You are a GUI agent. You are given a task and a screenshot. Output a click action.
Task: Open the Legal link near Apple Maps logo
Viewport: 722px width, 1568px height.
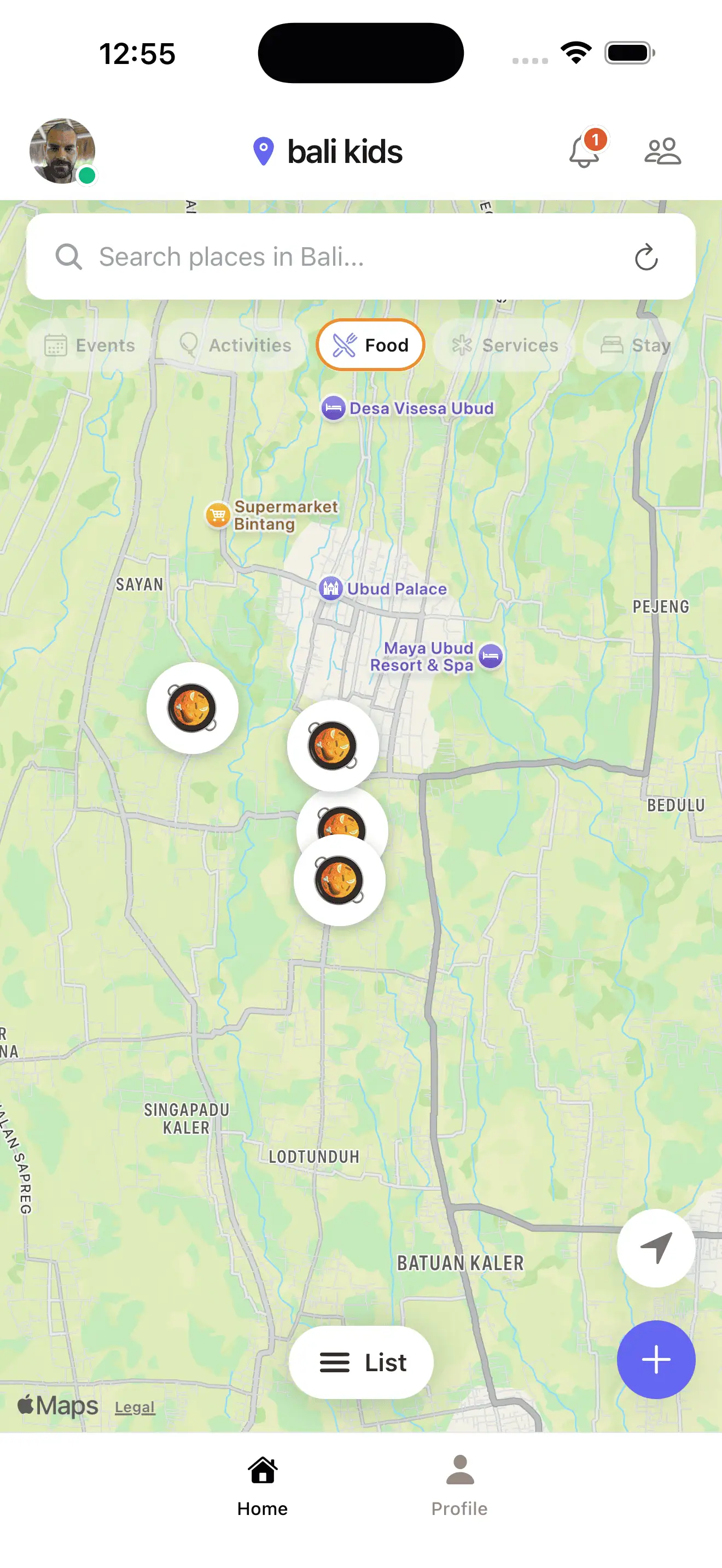[x=134, y=1407]
